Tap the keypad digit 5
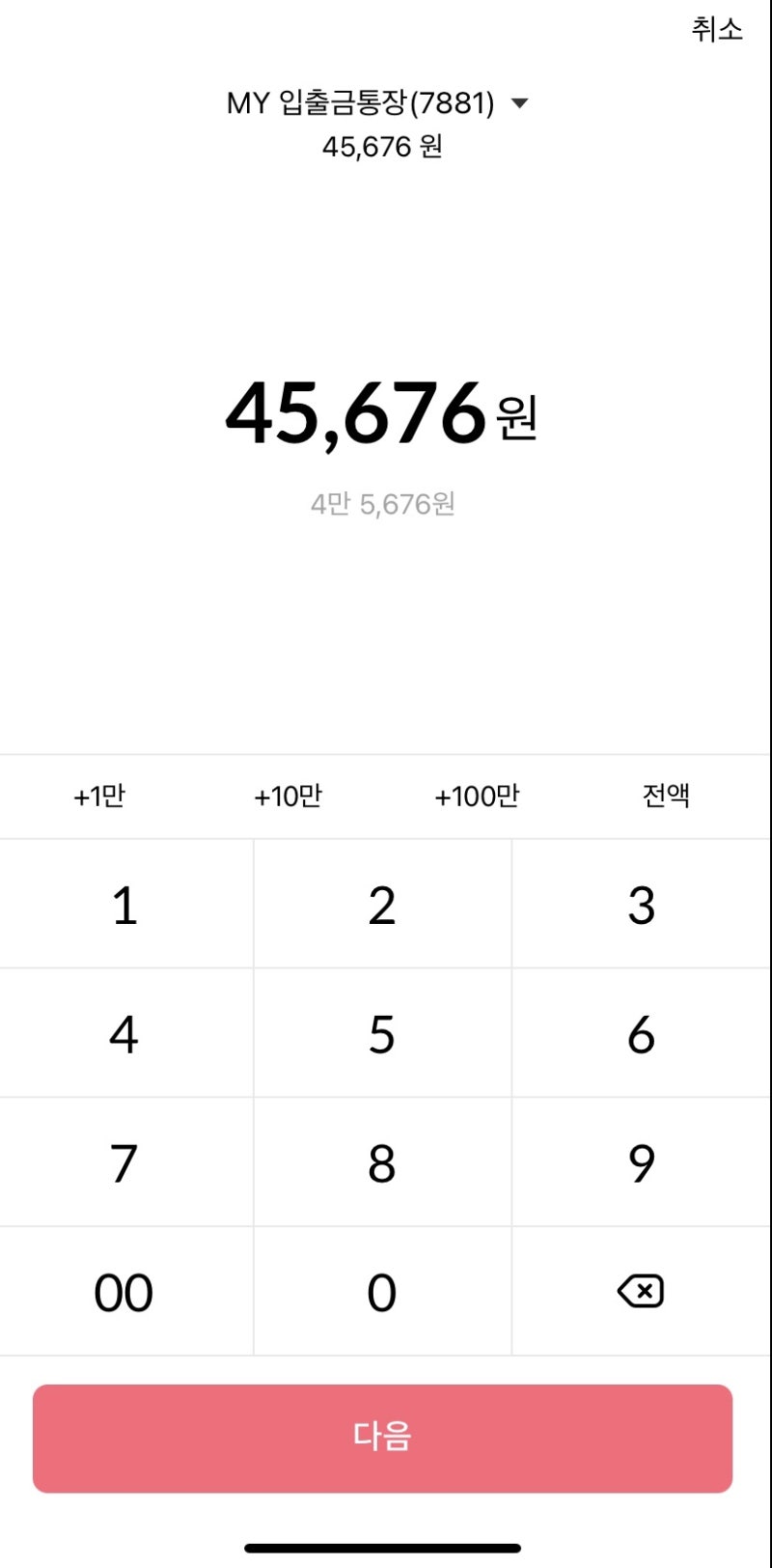 [x=382, y=1033]
